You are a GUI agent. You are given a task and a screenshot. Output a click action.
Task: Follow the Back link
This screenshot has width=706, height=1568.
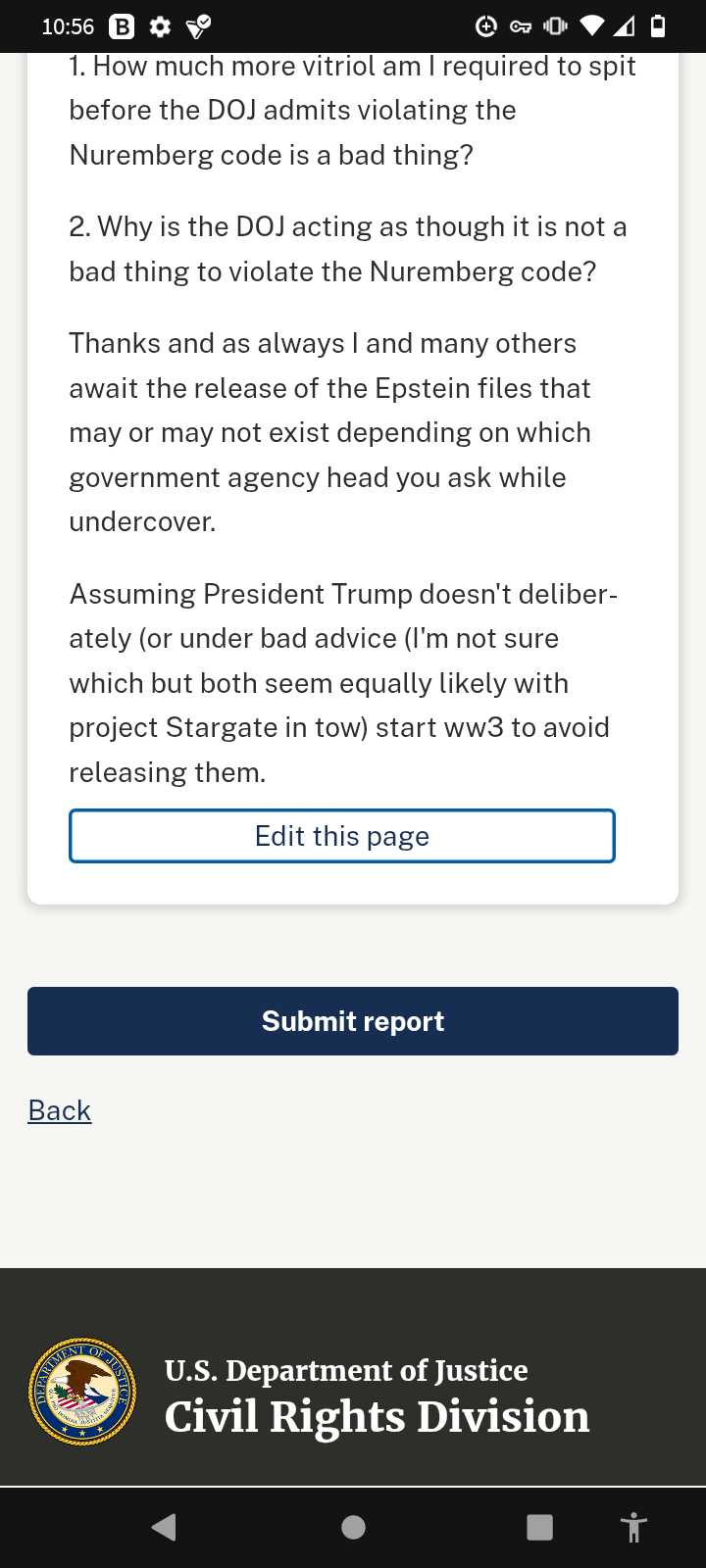(x=60, y=1110)
